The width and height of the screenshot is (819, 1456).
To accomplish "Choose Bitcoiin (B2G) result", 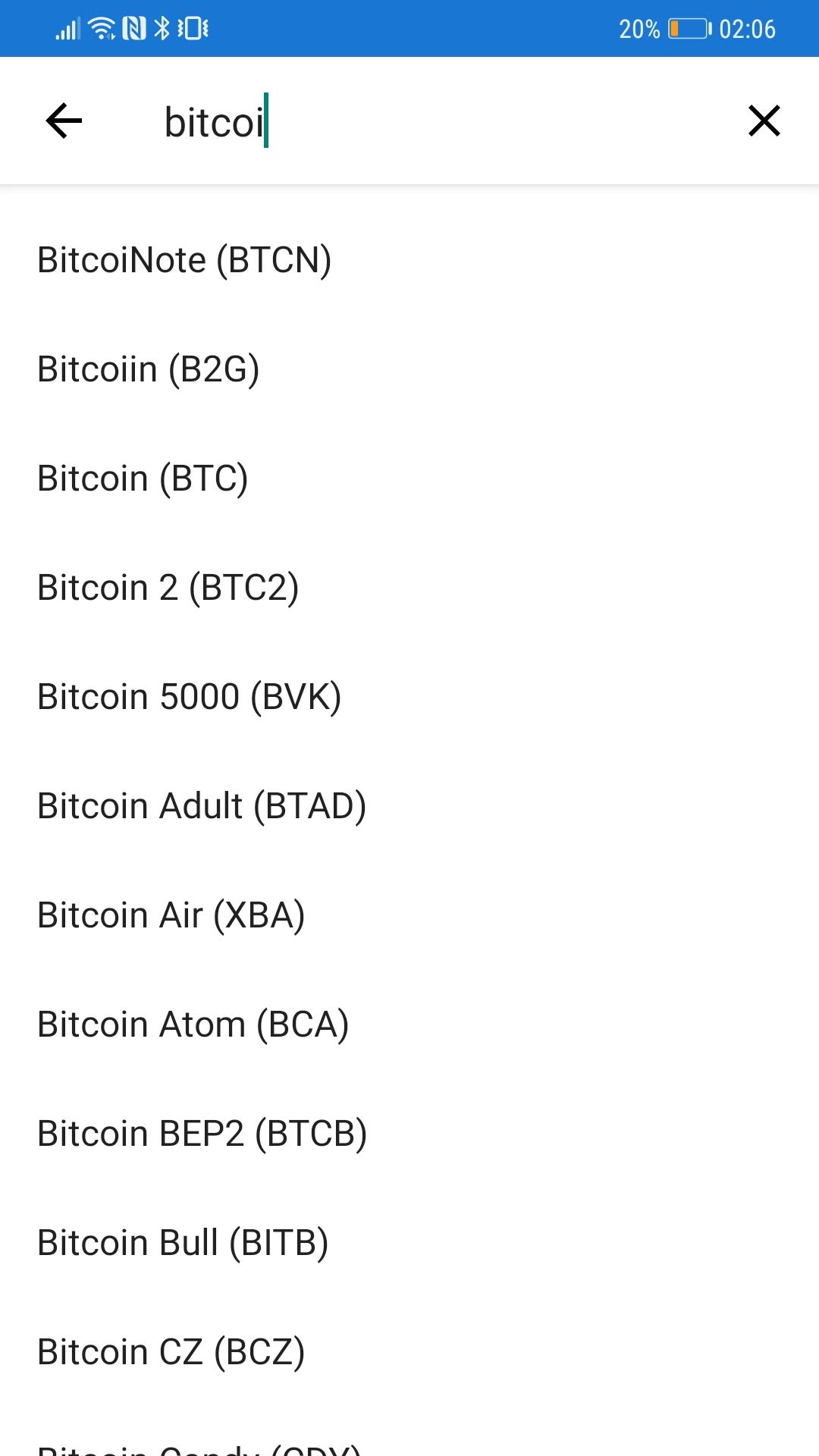I will [x=149, y=369].
